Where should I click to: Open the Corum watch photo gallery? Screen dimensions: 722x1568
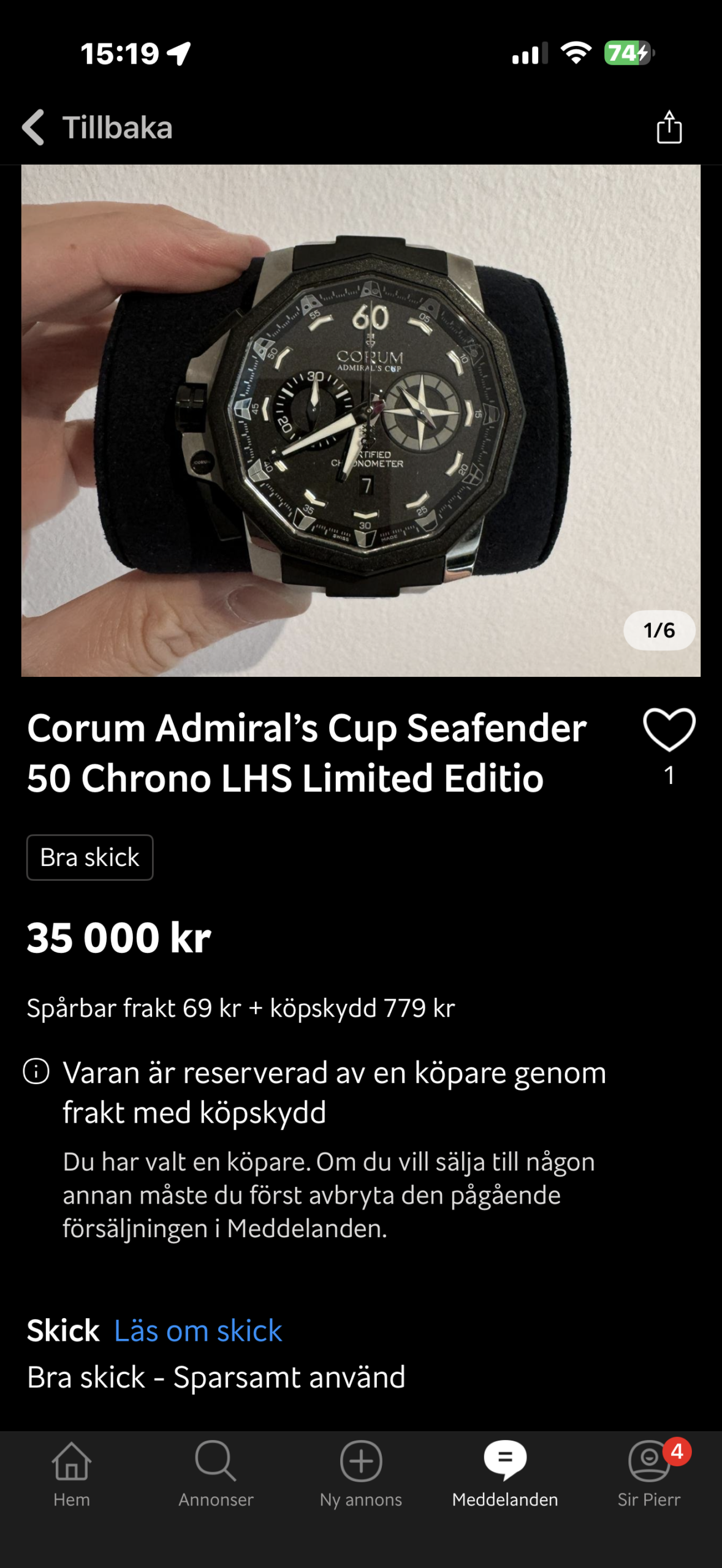click(x=360, y=420)
